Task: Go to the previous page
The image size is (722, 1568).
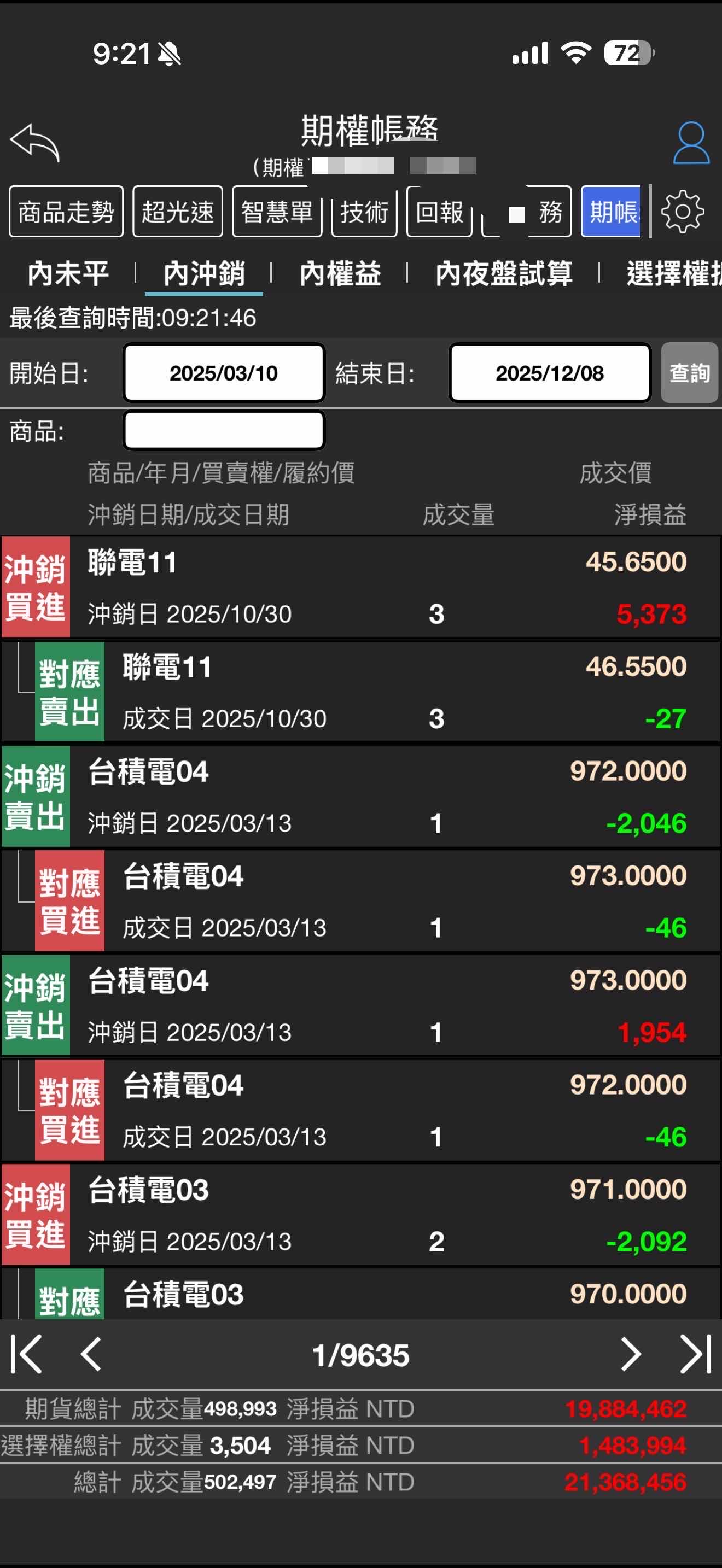Action: click(x=91, y=1355)
